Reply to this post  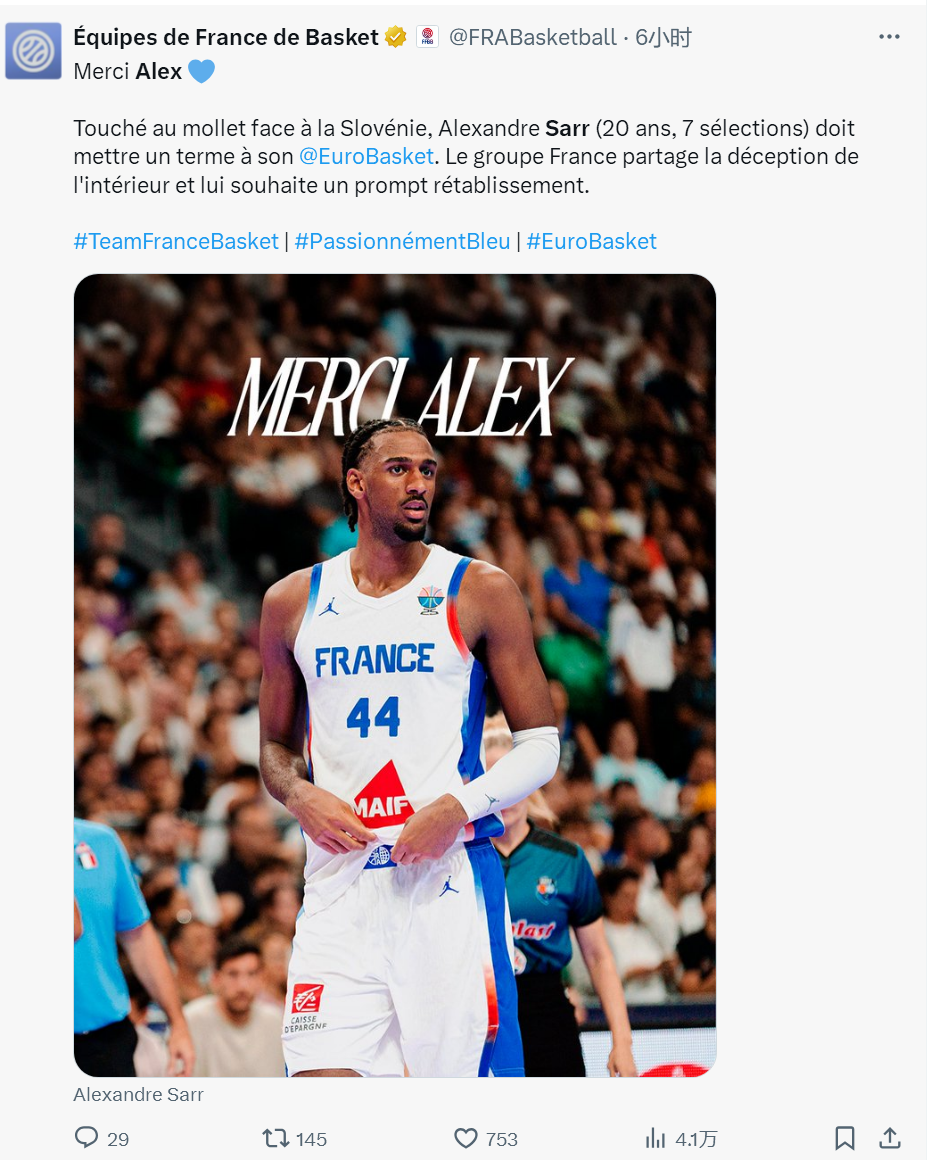click(88, 1138)
